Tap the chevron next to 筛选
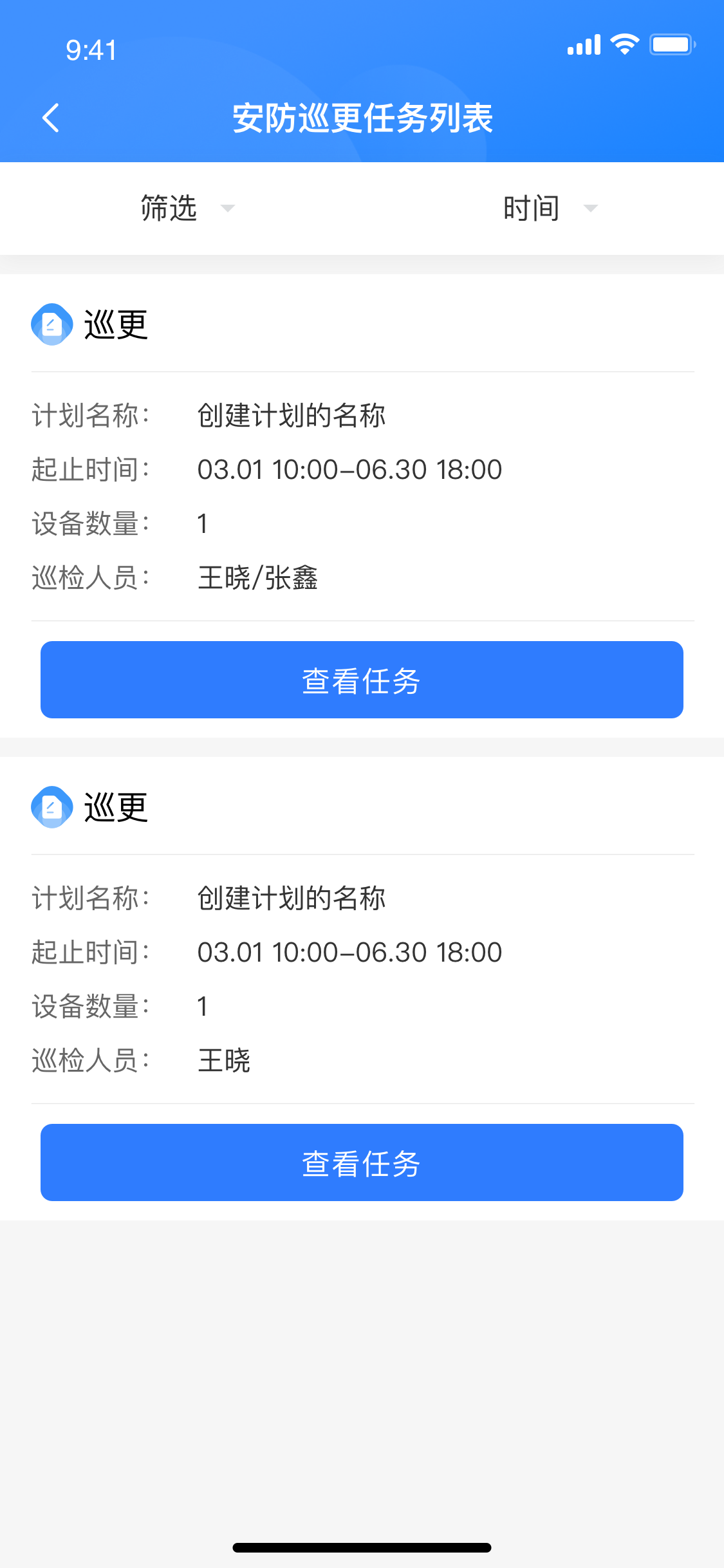This screenshot has width=724, height=1568. pos(228,209)
